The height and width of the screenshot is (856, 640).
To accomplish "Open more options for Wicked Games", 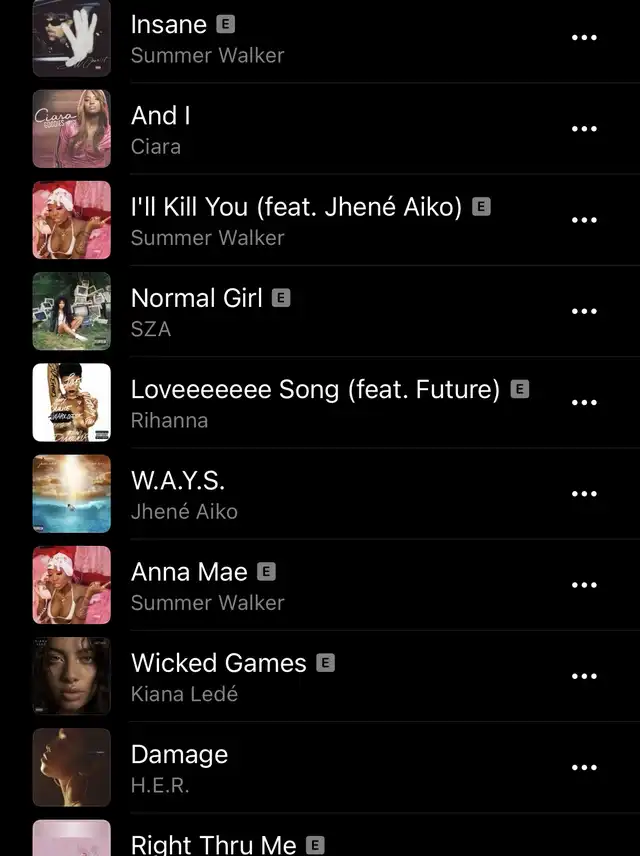I will pyautogui.click(x=583, y=676).
